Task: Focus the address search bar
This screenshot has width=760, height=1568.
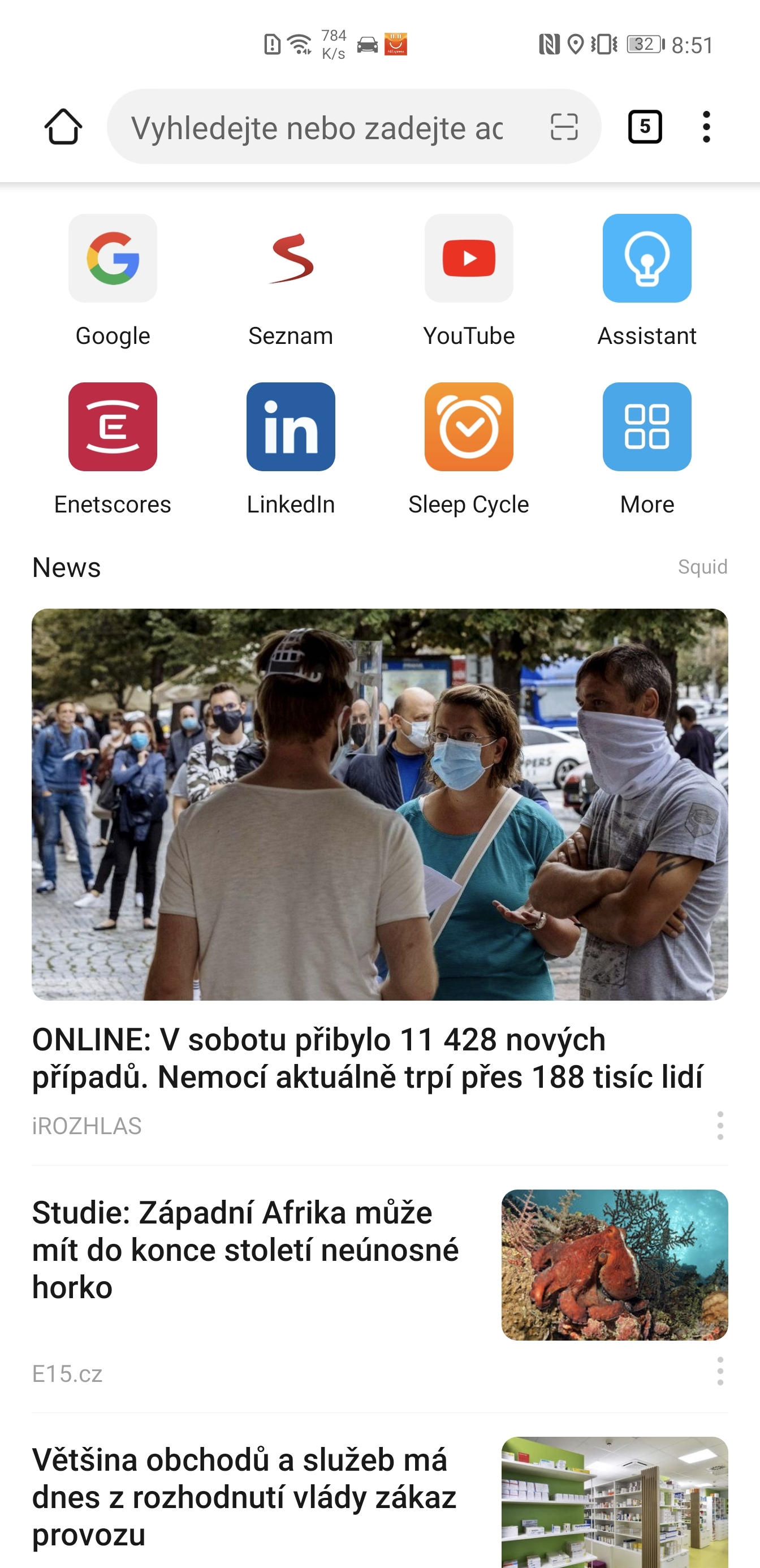Action: tap(317, 128)
